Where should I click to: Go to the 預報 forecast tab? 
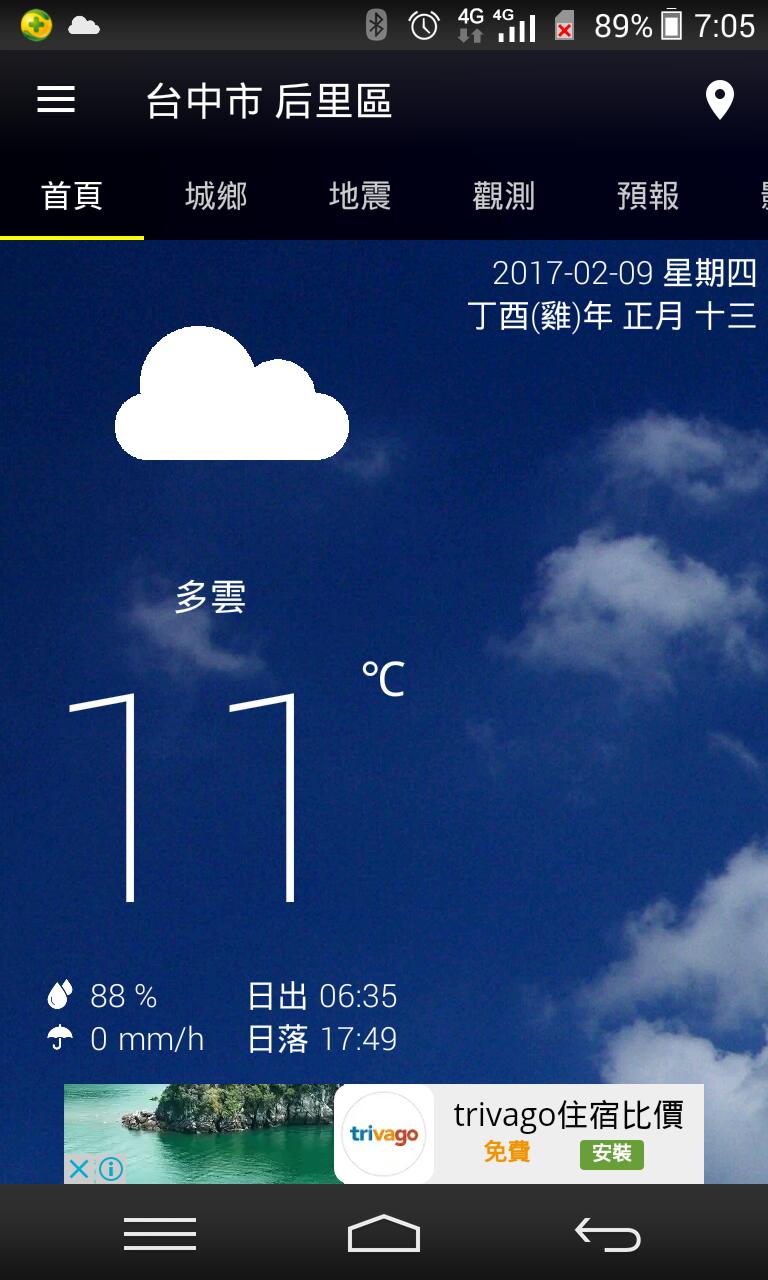(648, 196)
